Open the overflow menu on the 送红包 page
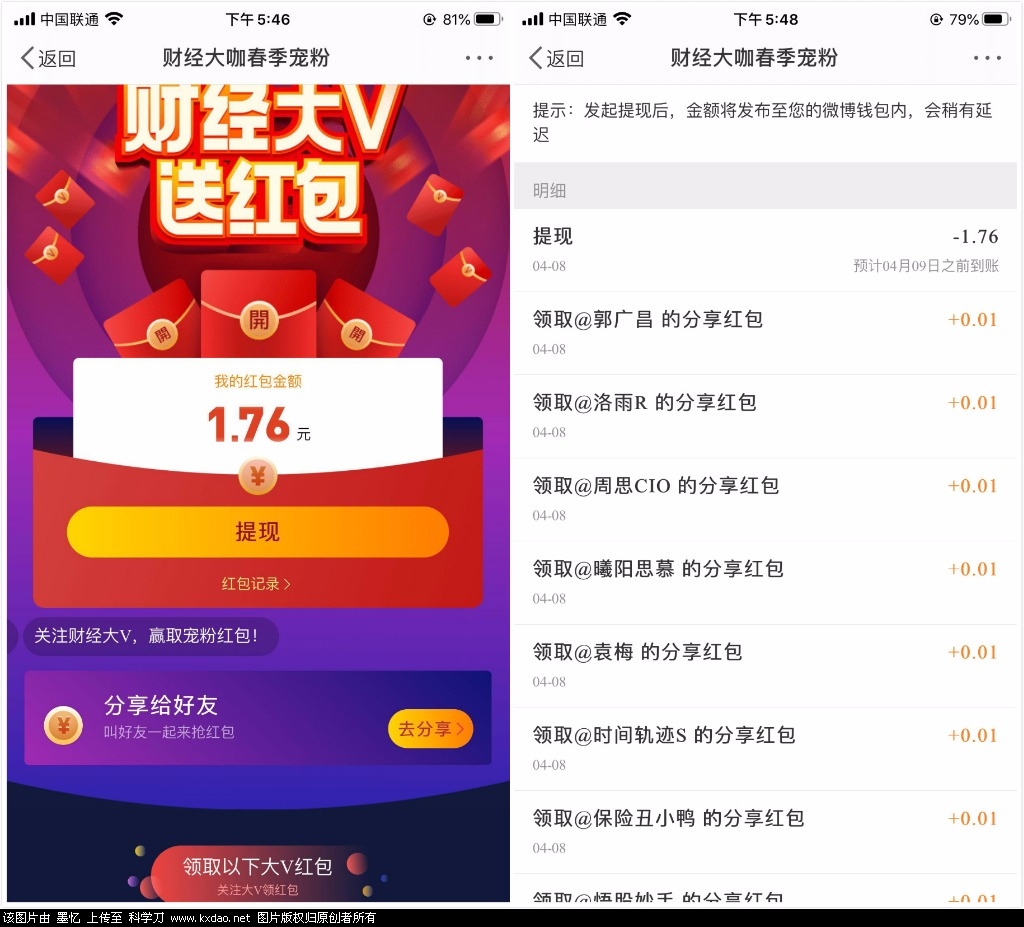1024x927 pixels. 479,58
